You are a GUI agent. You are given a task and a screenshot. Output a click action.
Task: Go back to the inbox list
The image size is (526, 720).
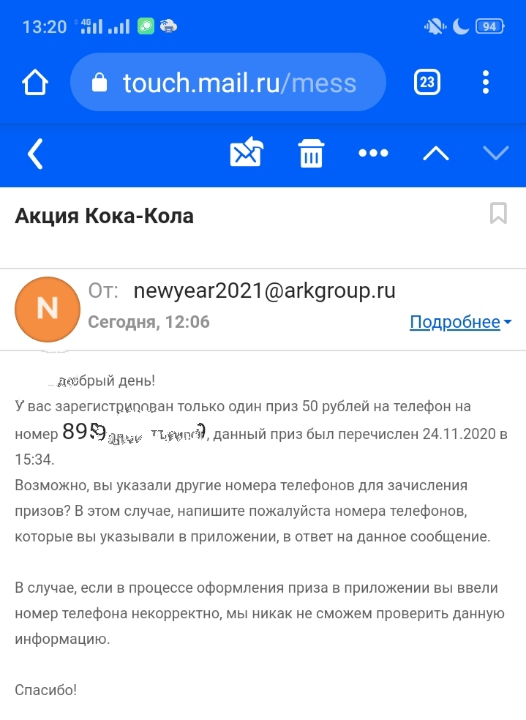coord(35,154)
